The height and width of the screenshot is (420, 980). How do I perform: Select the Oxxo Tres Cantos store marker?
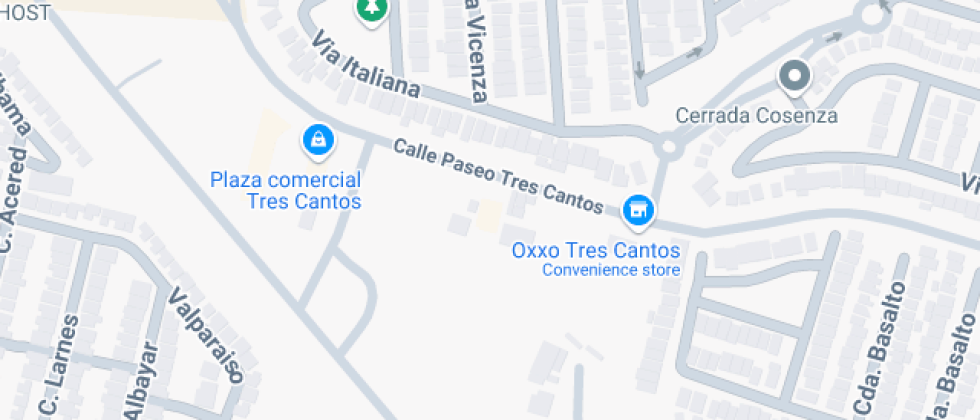pos(636,210)
